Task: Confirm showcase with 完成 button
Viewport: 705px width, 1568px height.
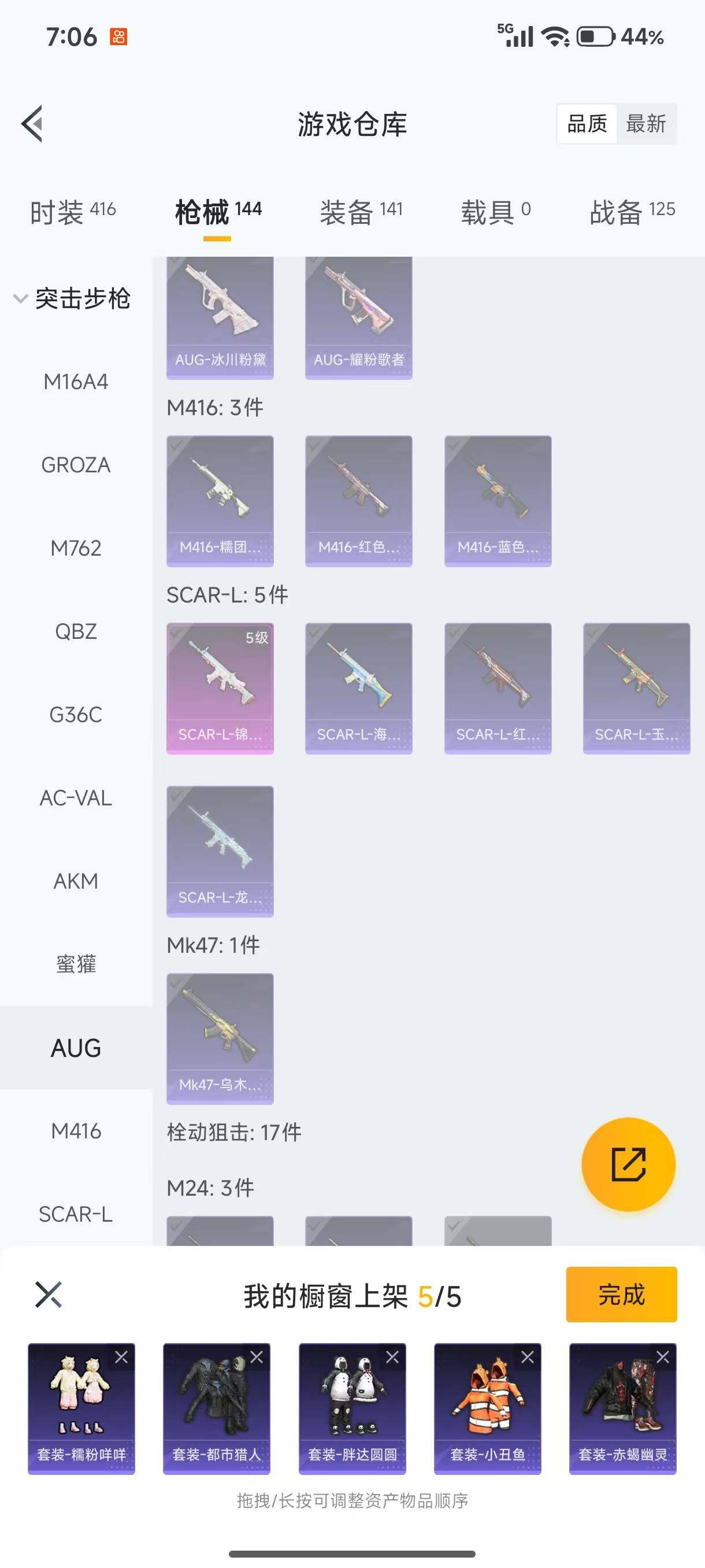Action: coord(621,1294)
